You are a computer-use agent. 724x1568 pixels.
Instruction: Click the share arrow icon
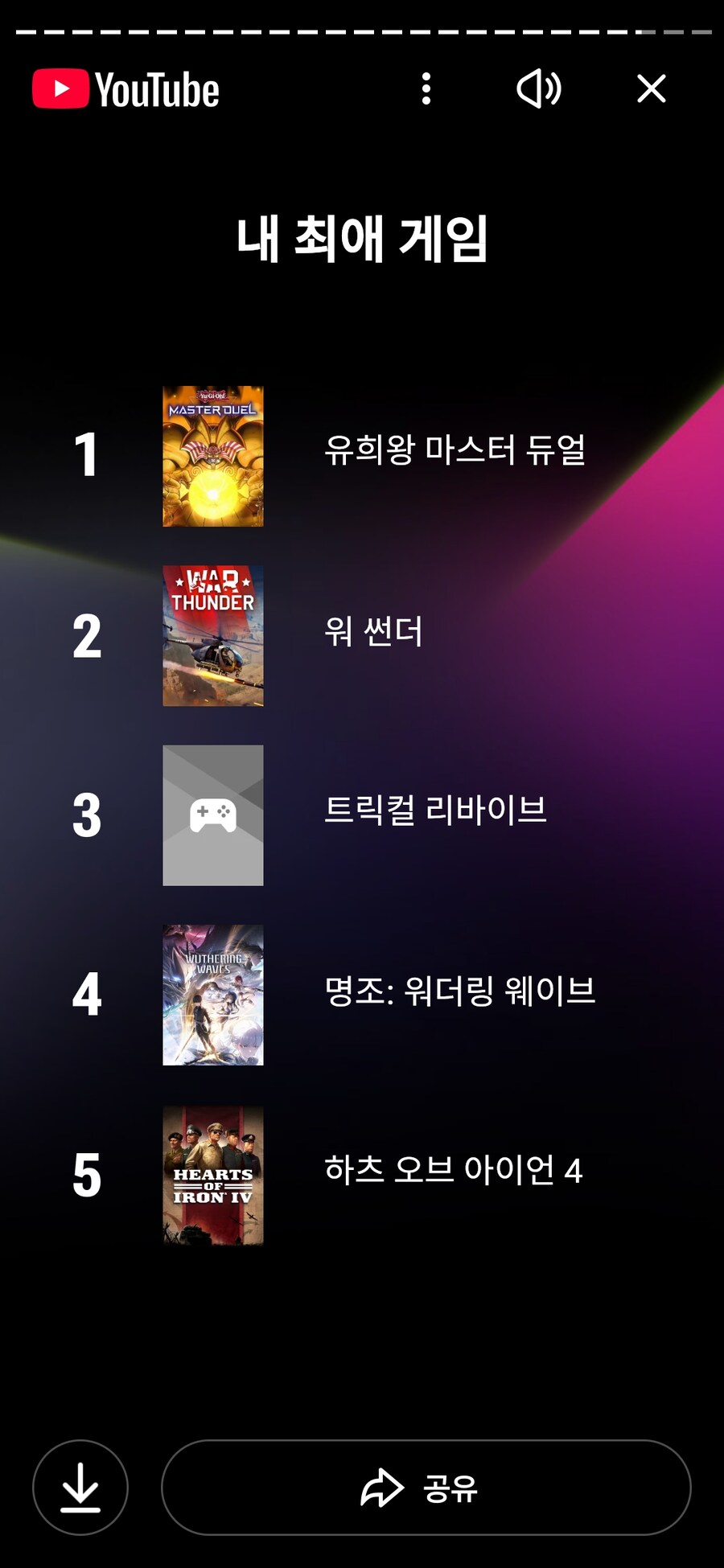pyautogui.click(x=380, y=1488)
